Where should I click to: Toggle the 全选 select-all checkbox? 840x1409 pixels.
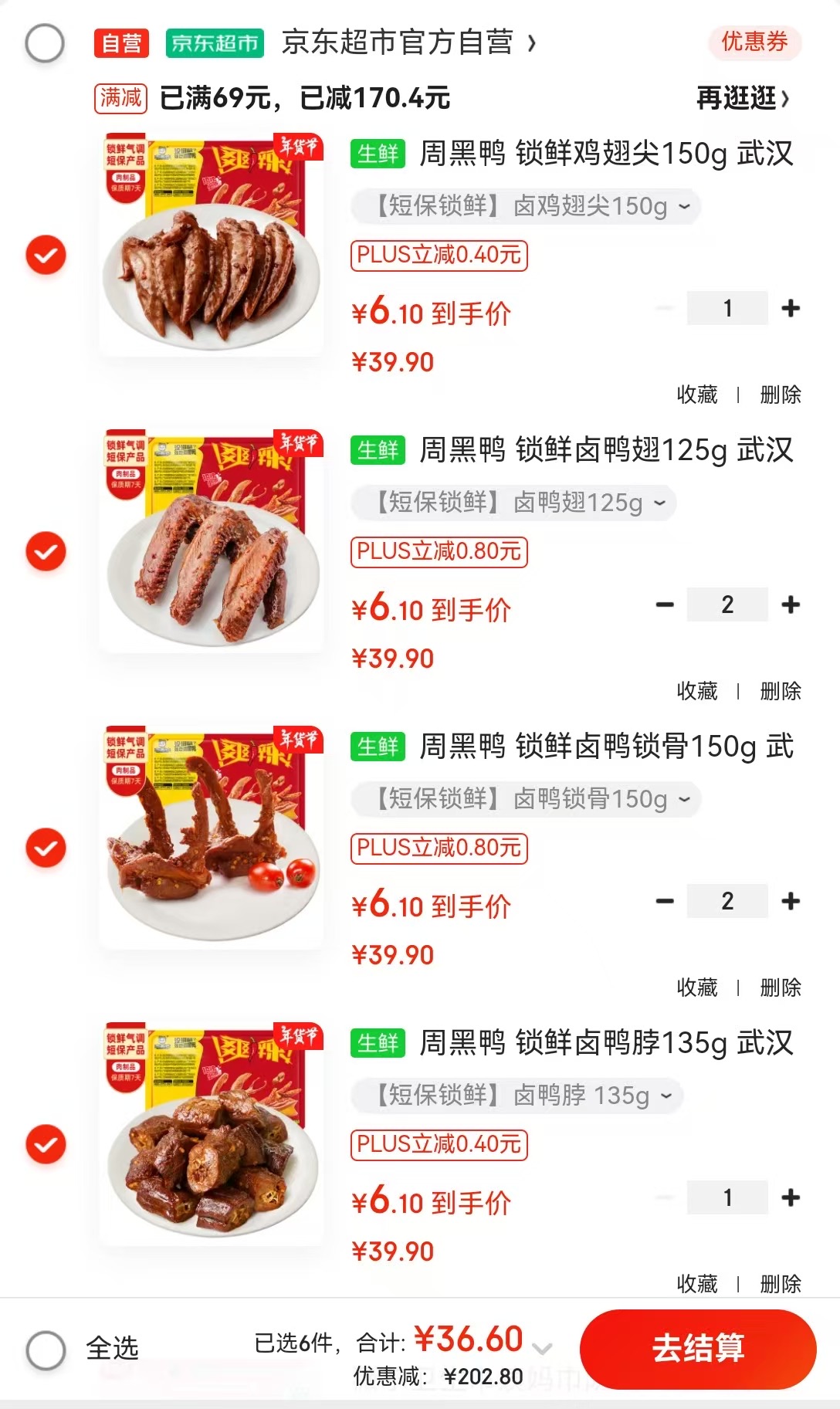pyautogui.click(x=46, y=1350)
